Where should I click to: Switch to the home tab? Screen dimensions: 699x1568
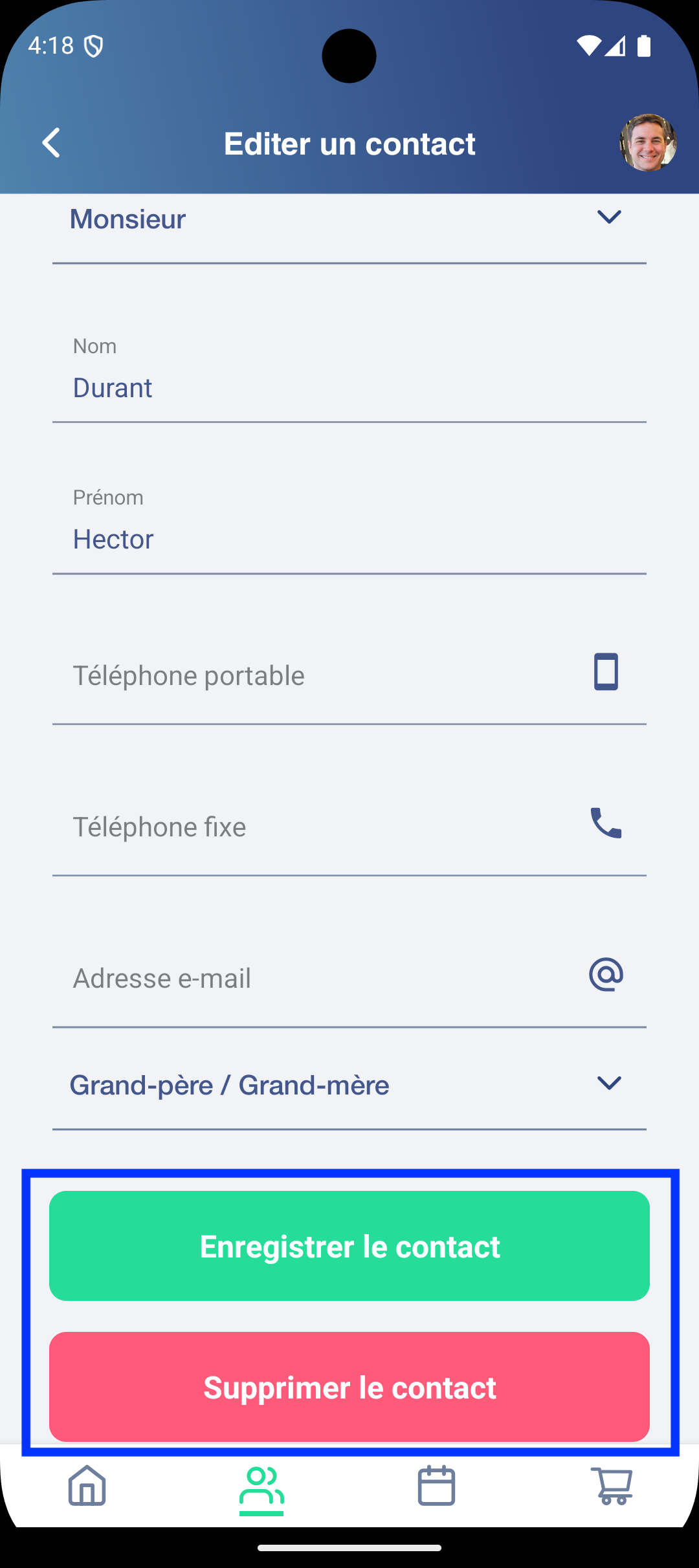pos(87,1486)
